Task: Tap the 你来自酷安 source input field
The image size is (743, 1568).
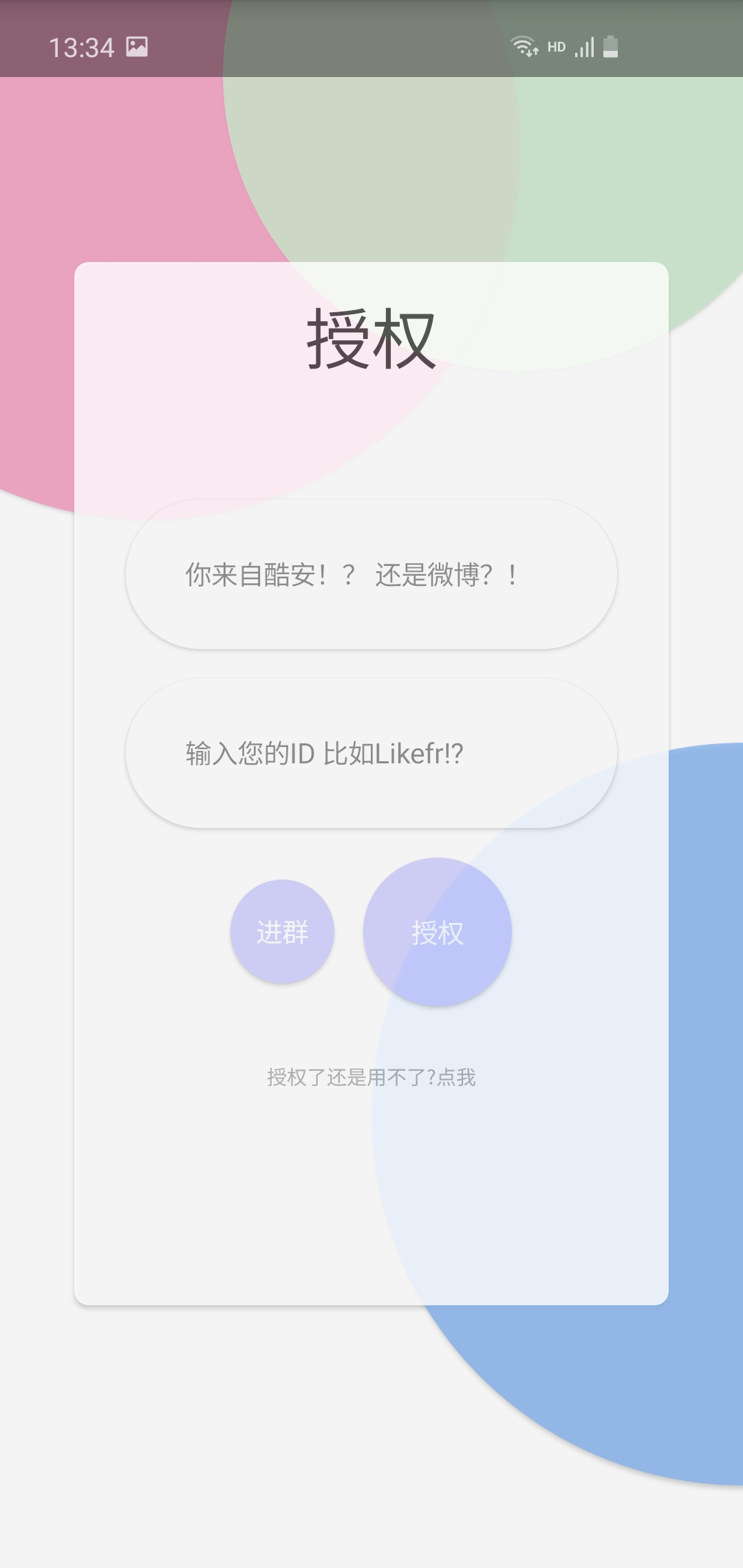Action: pos(371,574)
